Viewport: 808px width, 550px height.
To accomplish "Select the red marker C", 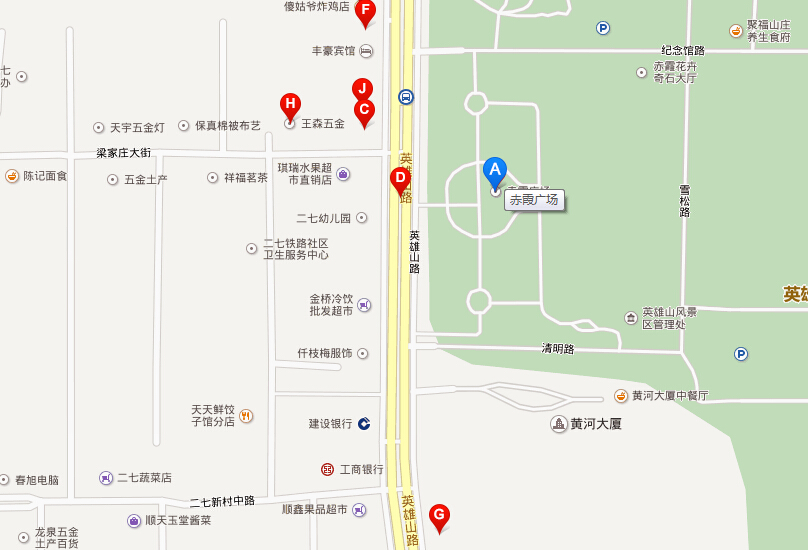I will coord(365,111).
